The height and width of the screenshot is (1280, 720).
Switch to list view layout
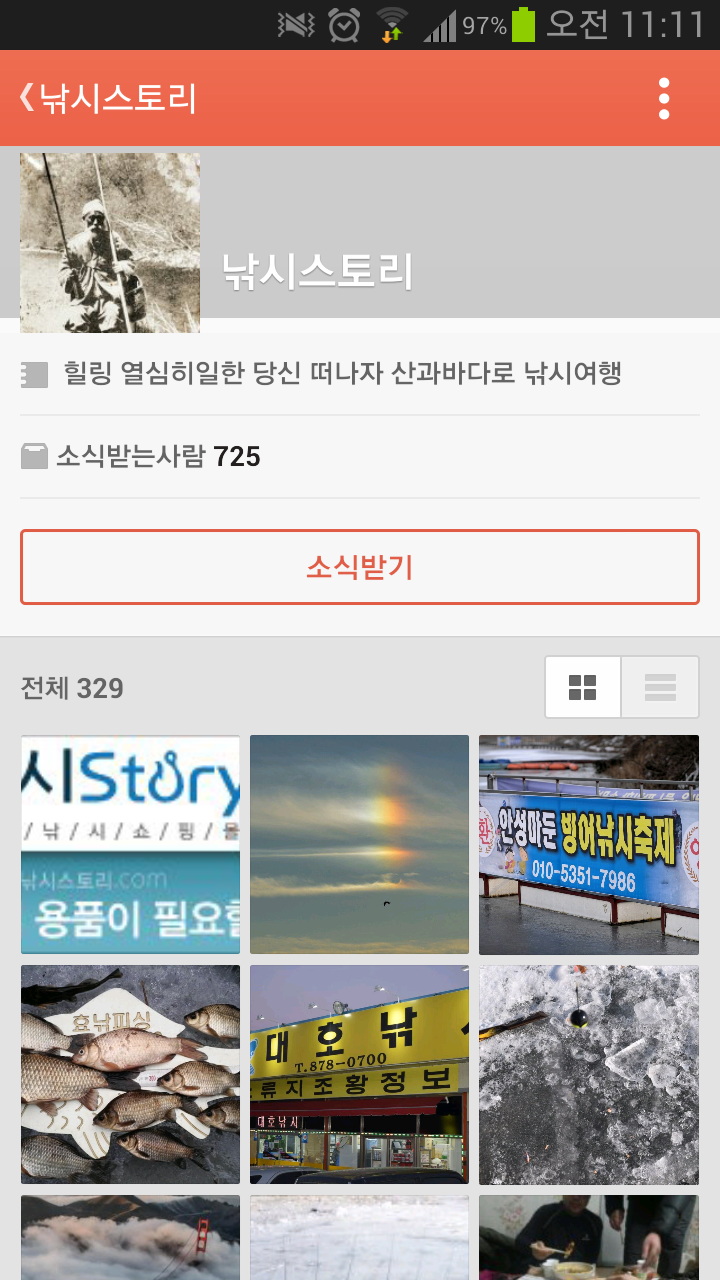(x=660, y=687)
